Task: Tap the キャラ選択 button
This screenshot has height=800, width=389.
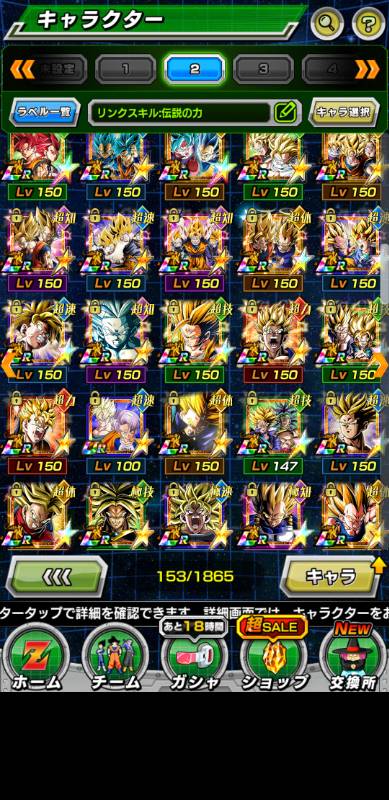Action: click(x=345, y=112)
